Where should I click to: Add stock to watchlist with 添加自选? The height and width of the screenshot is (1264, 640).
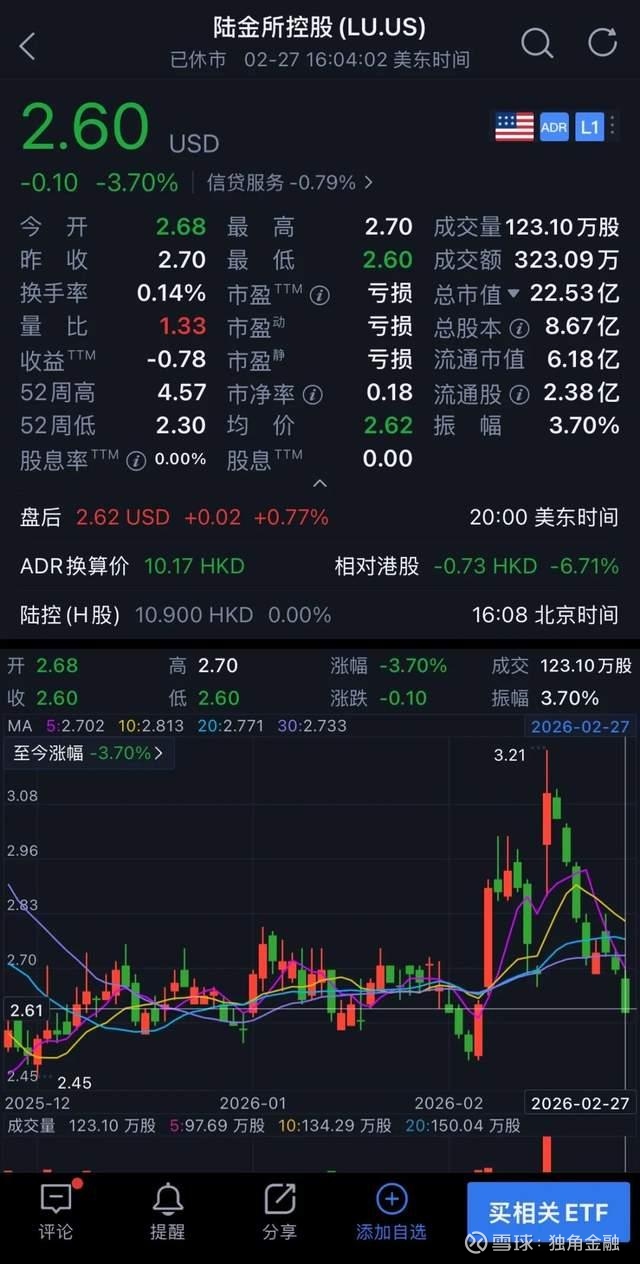click(391, 1211)
